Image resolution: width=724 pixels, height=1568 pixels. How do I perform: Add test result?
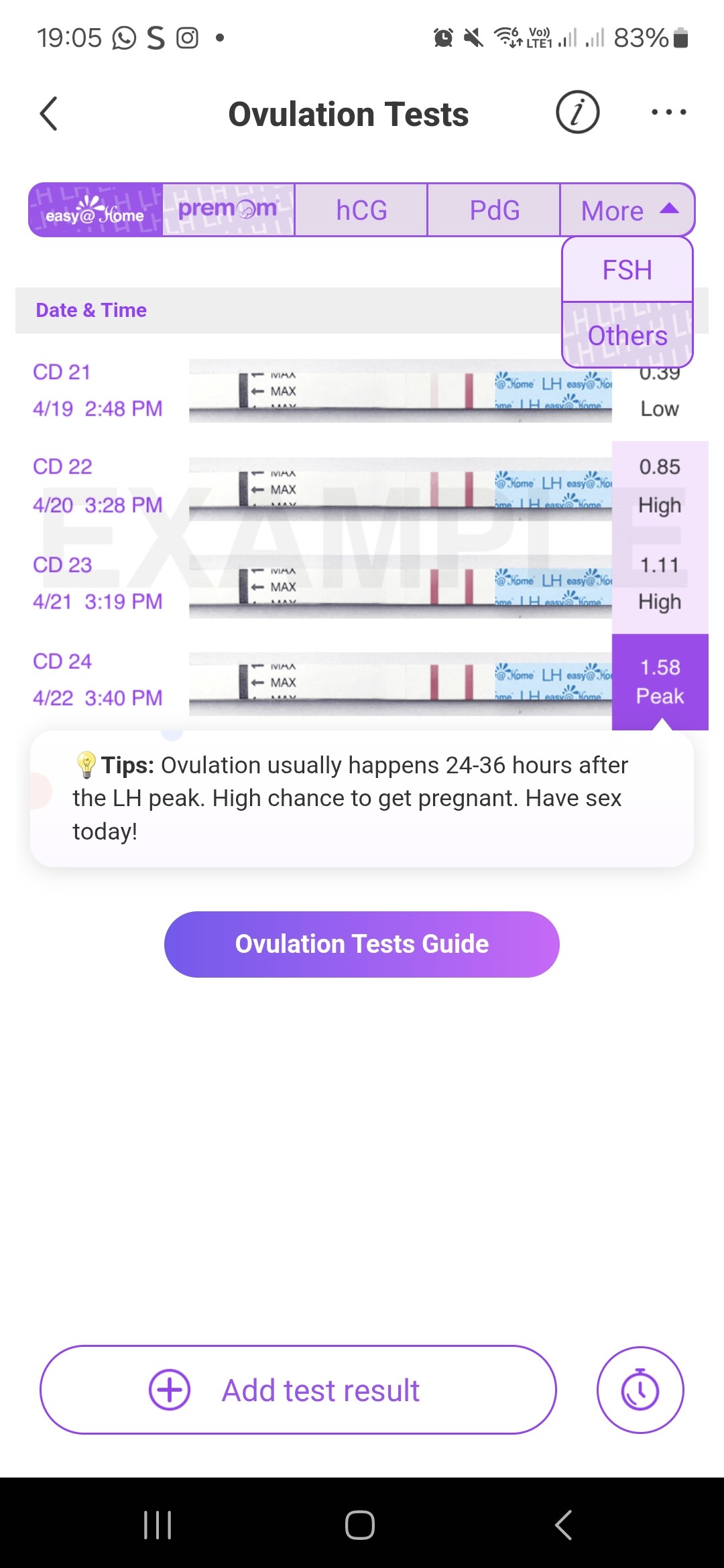(x=298, y=1390)
